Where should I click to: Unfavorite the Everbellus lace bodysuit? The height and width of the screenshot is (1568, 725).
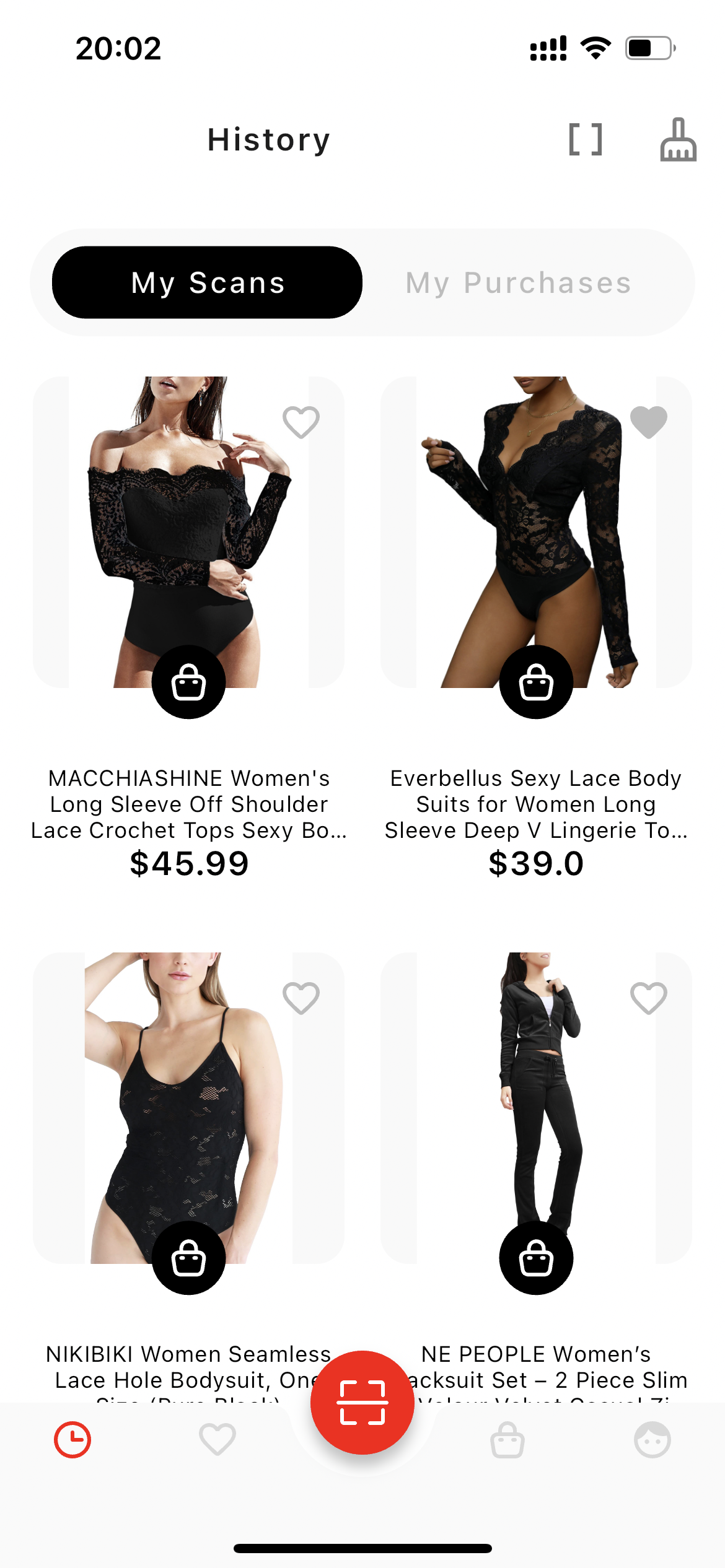(x=649, y=422)
